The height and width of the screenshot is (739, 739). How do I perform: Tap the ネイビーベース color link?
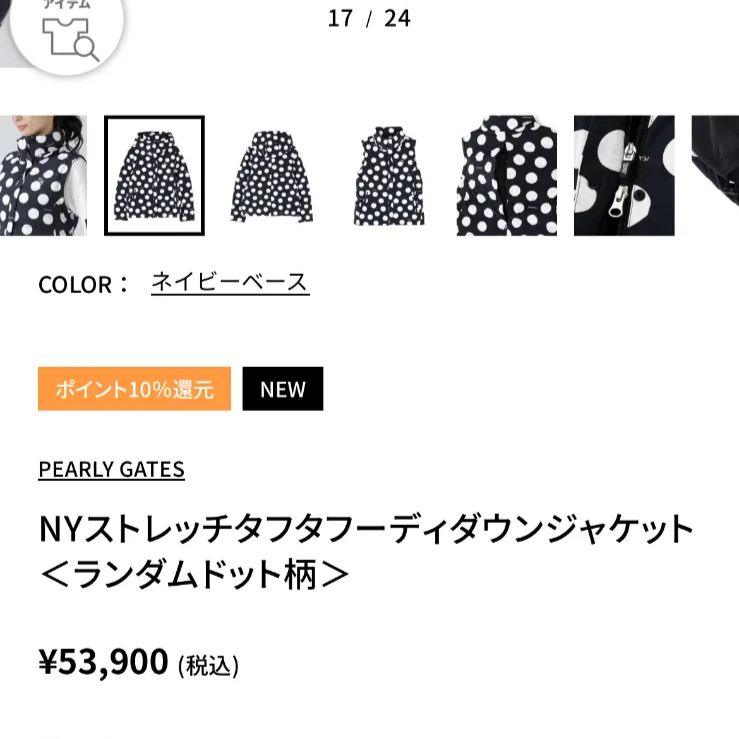pyautogui.click(x=230, y=282)
